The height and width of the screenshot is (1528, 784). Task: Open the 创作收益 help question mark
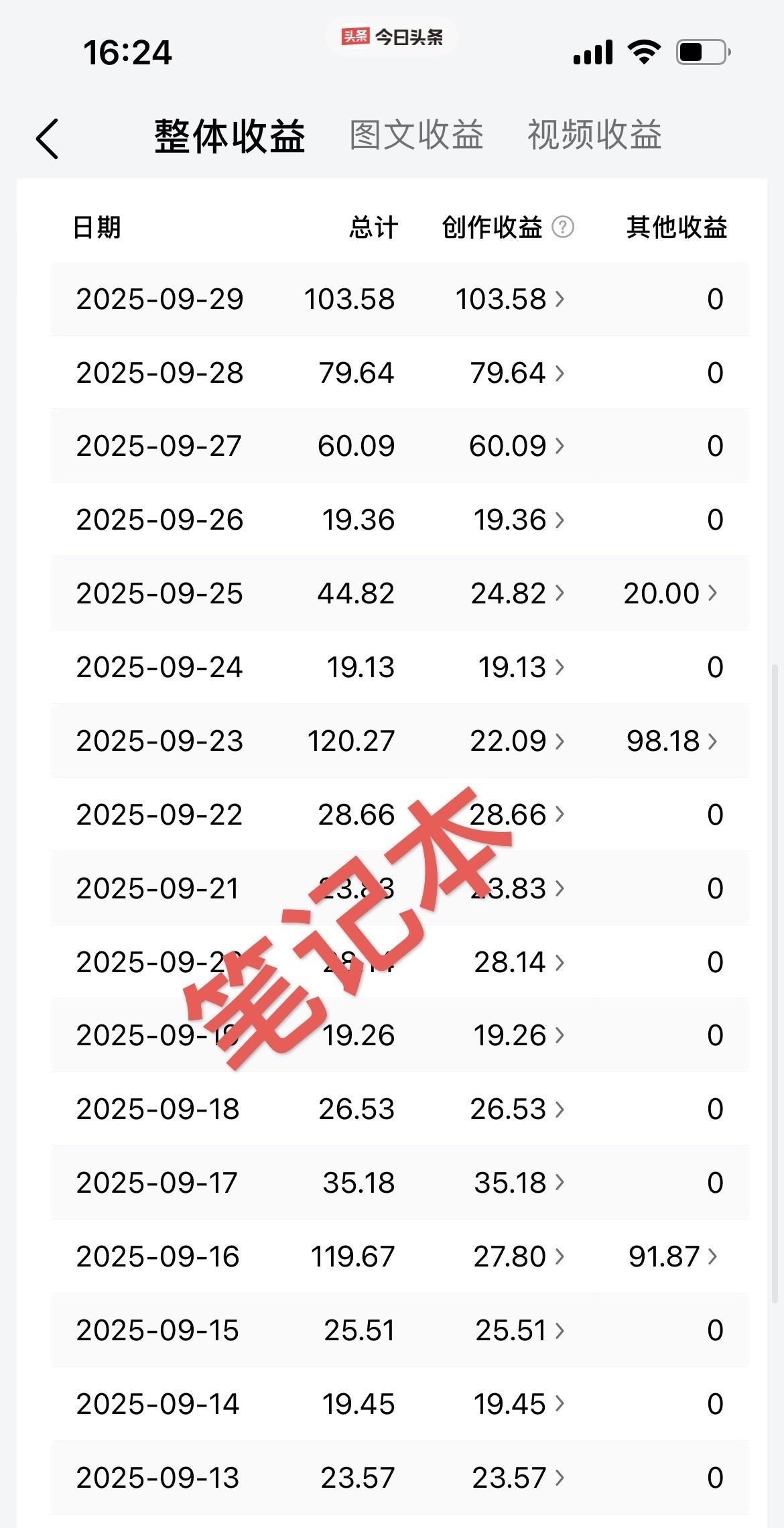point(563,227)
